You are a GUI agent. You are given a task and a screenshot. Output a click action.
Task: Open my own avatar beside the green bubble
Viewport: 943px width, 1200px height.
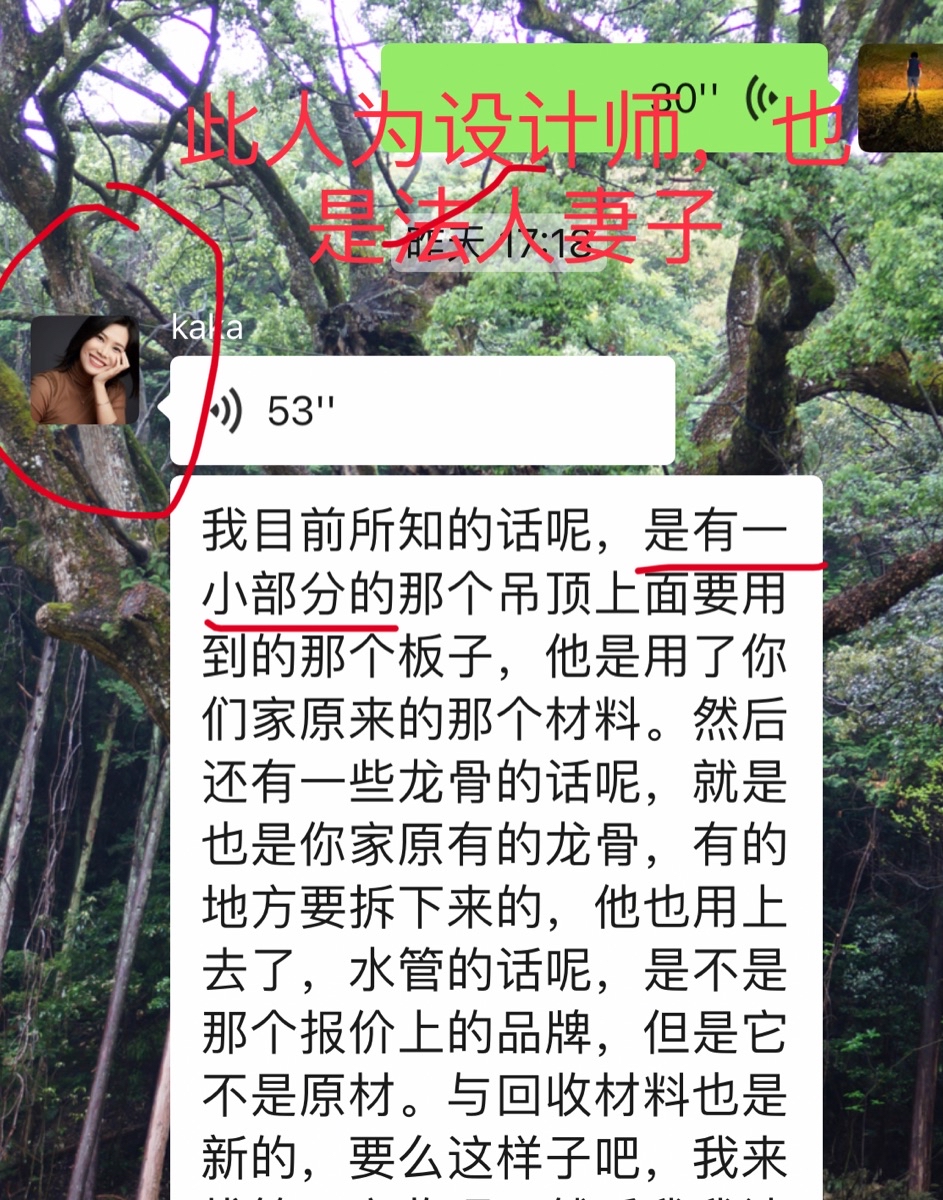point(900,98)
